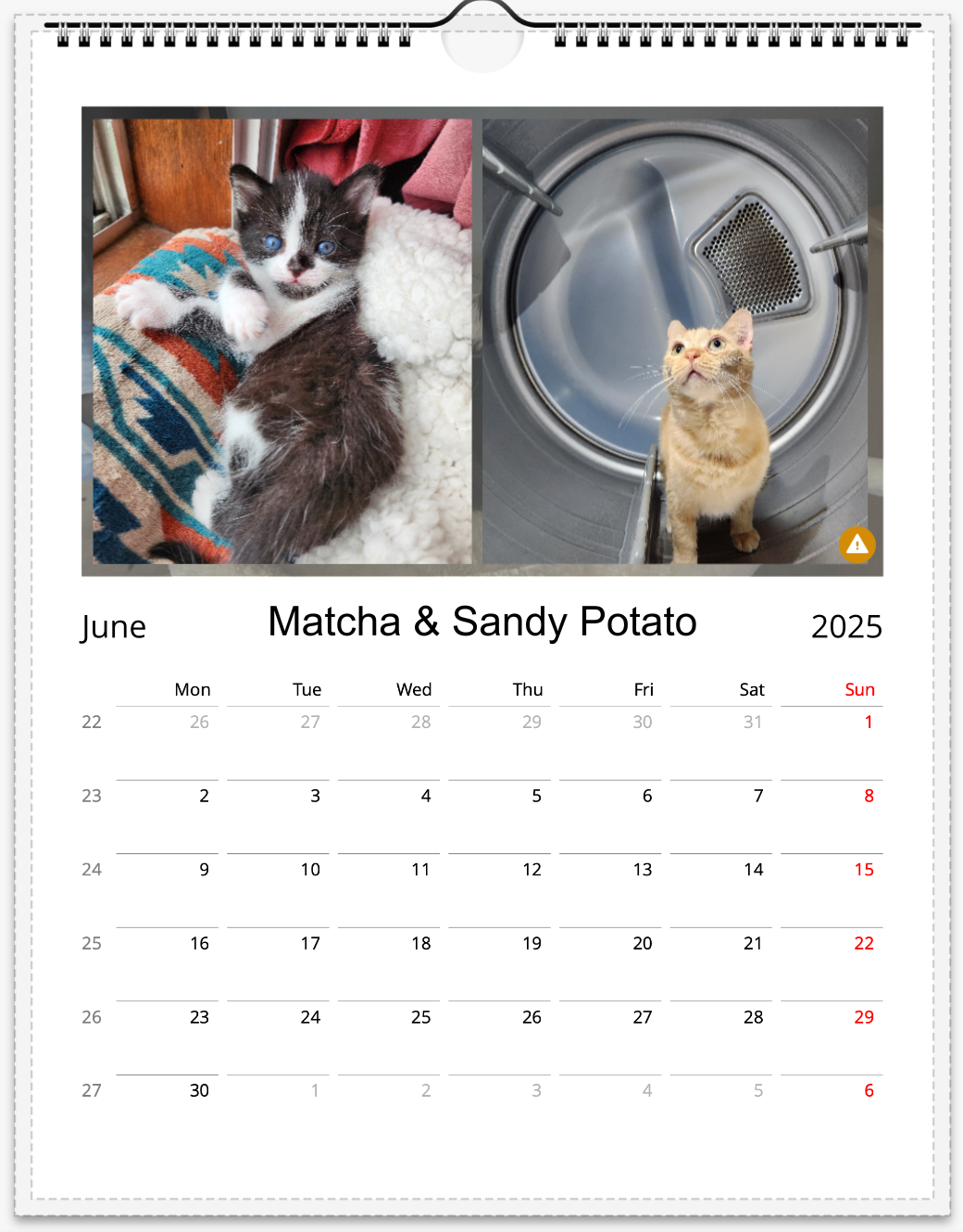Open the low-resolution warning on the photo

click(857, 545)
